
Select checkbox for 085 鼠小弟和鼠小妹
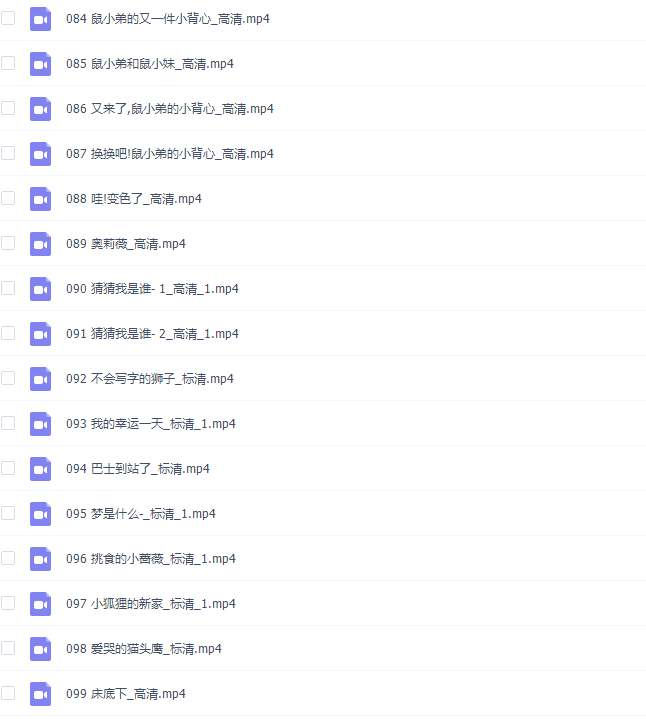[x=8, y=63]
